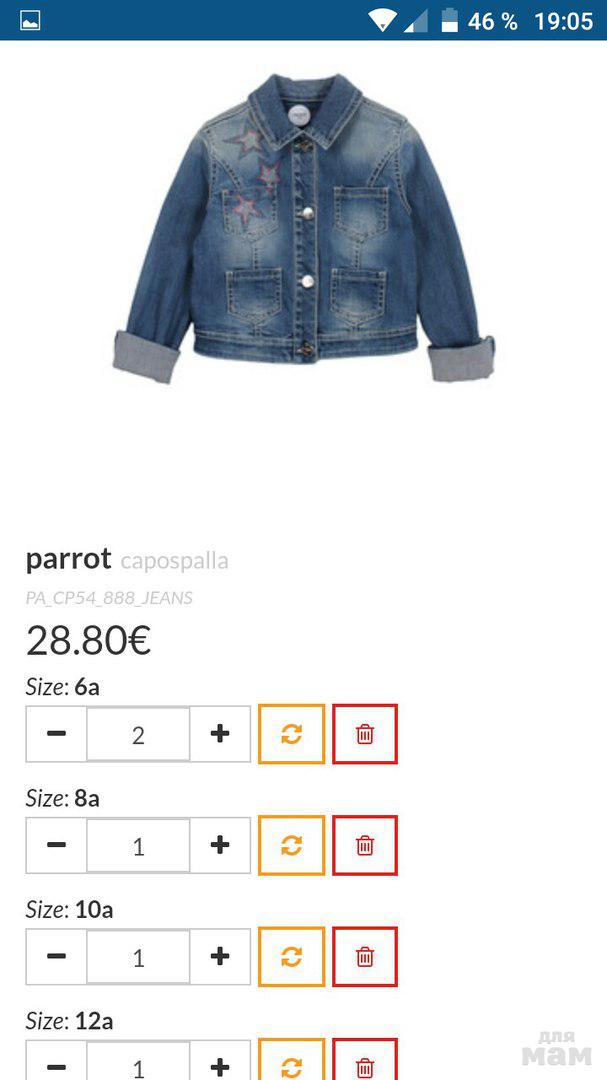Tap the quantity field for size 6a
The image size is (607, 1080).
coord(138,734)
